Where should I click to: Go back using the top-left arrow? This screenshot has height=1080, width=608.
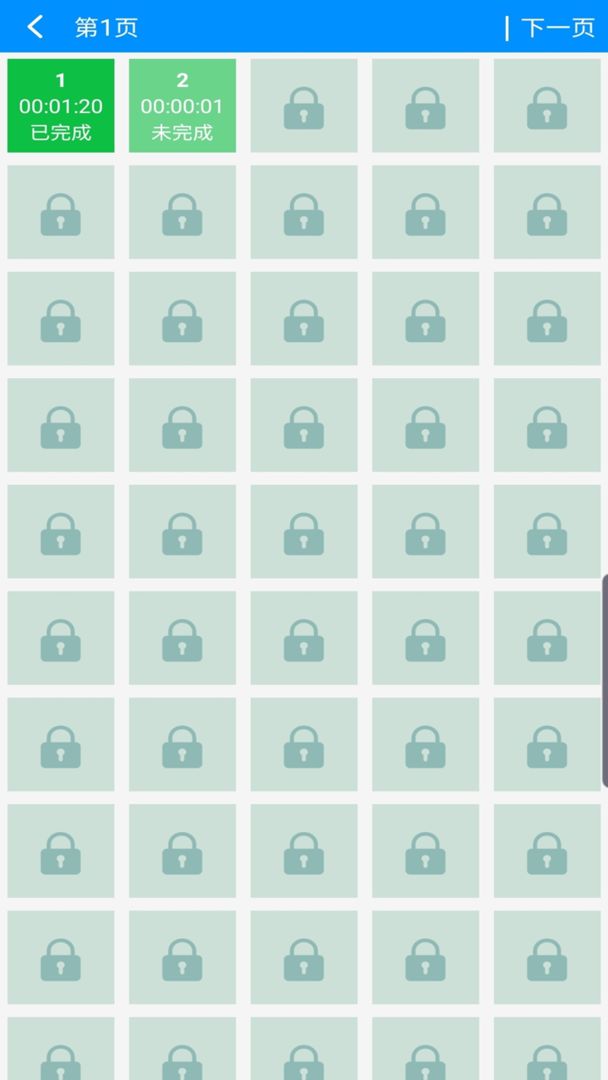pyautogui.click(x=35, y=27)
